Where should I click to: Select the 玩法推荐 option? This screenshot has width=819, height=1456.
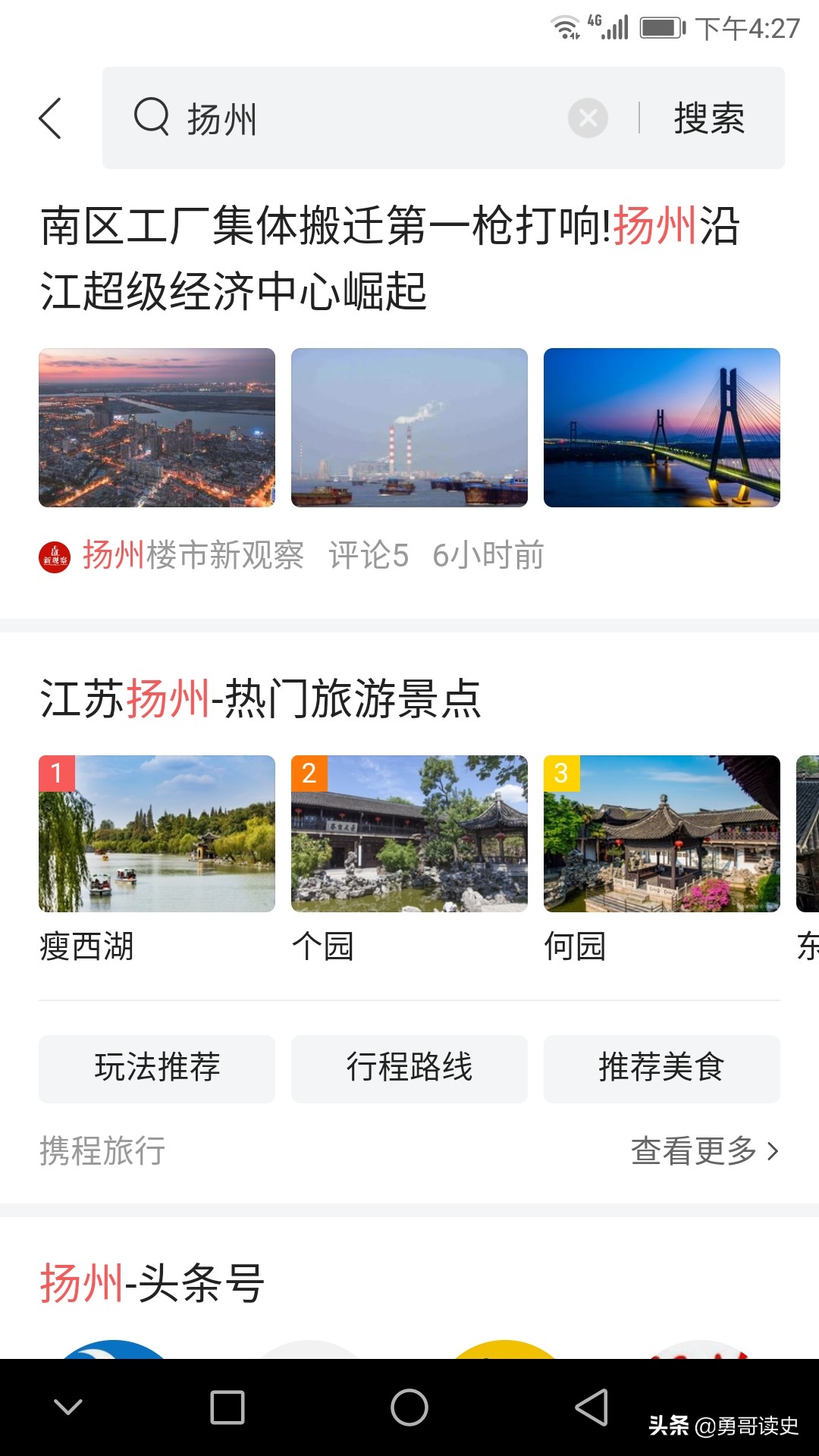coord(156,1069)
